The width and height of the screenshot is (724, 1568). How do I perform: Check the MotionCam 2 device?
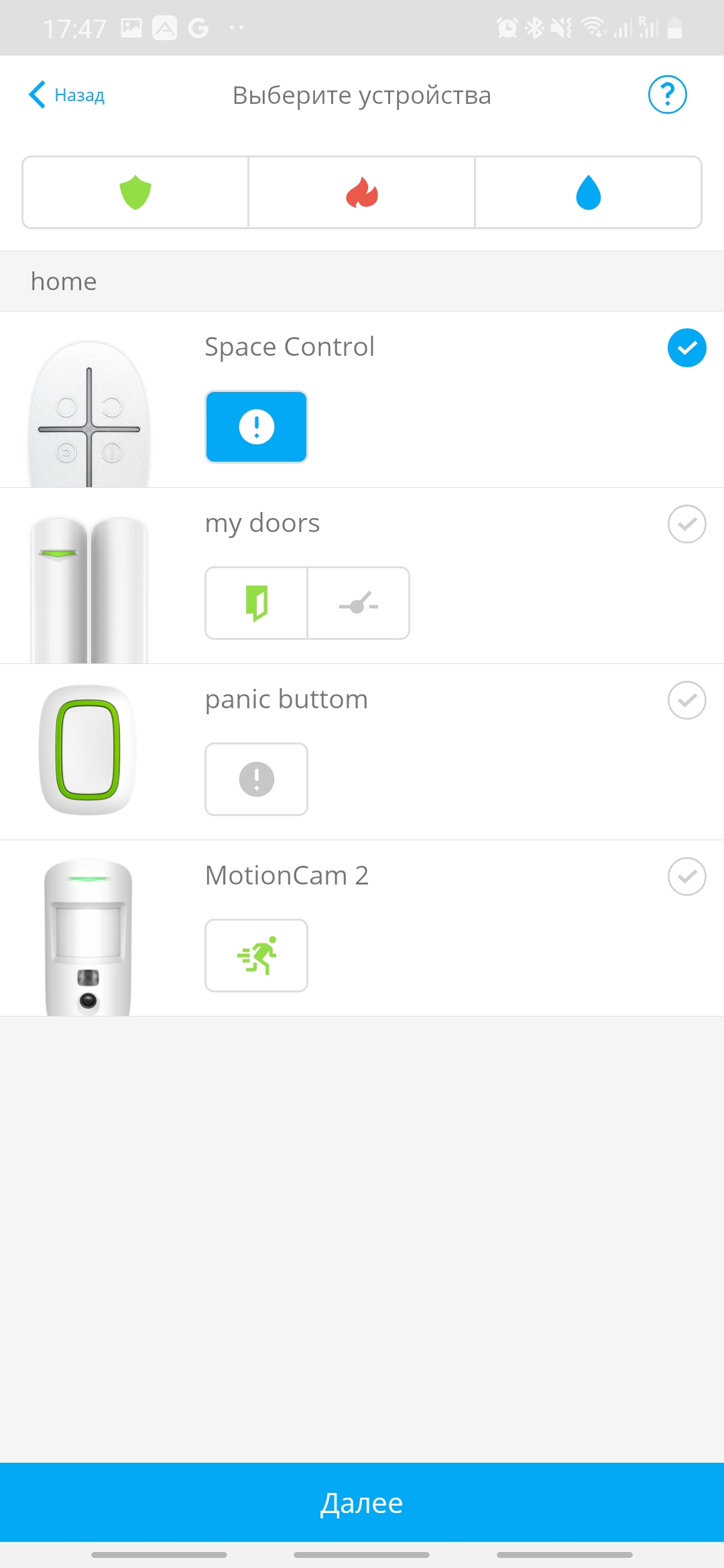(x=686, y=876)
